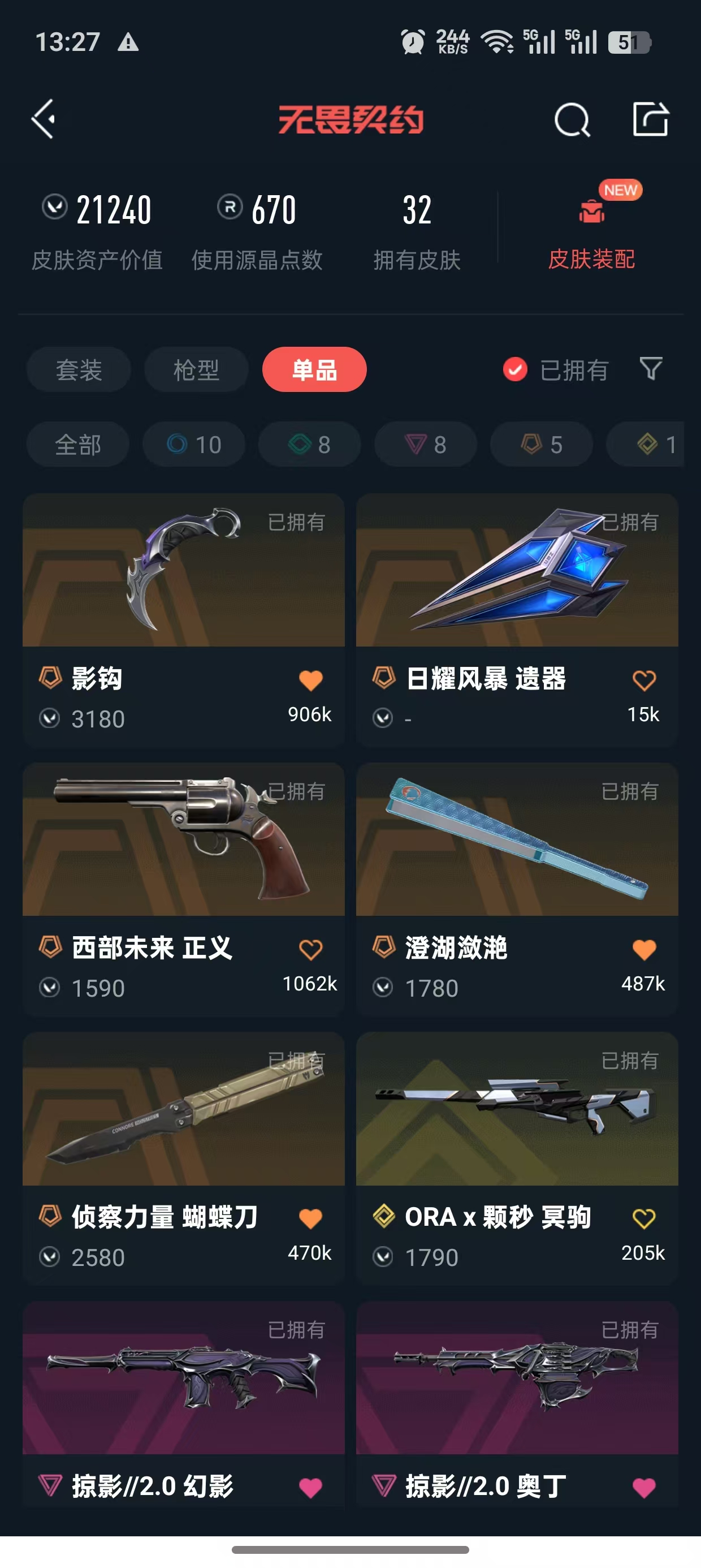
Task: Open the search icon in header
Action: (572, 119)
